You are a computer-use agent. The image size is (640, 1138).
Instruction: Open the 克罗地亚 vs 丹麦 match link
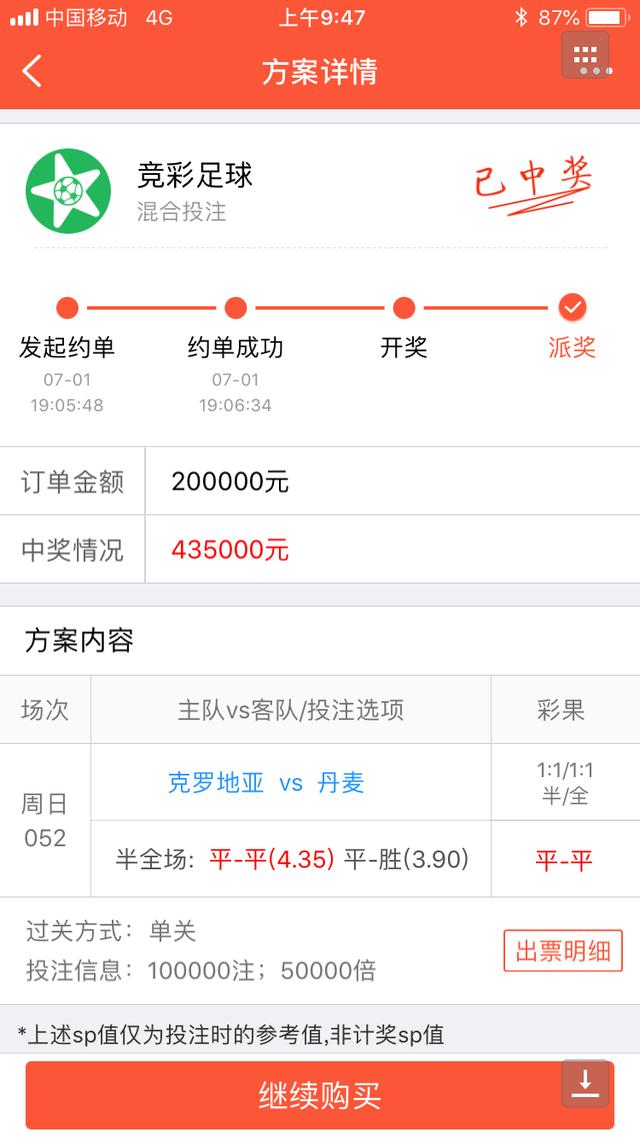266,783
